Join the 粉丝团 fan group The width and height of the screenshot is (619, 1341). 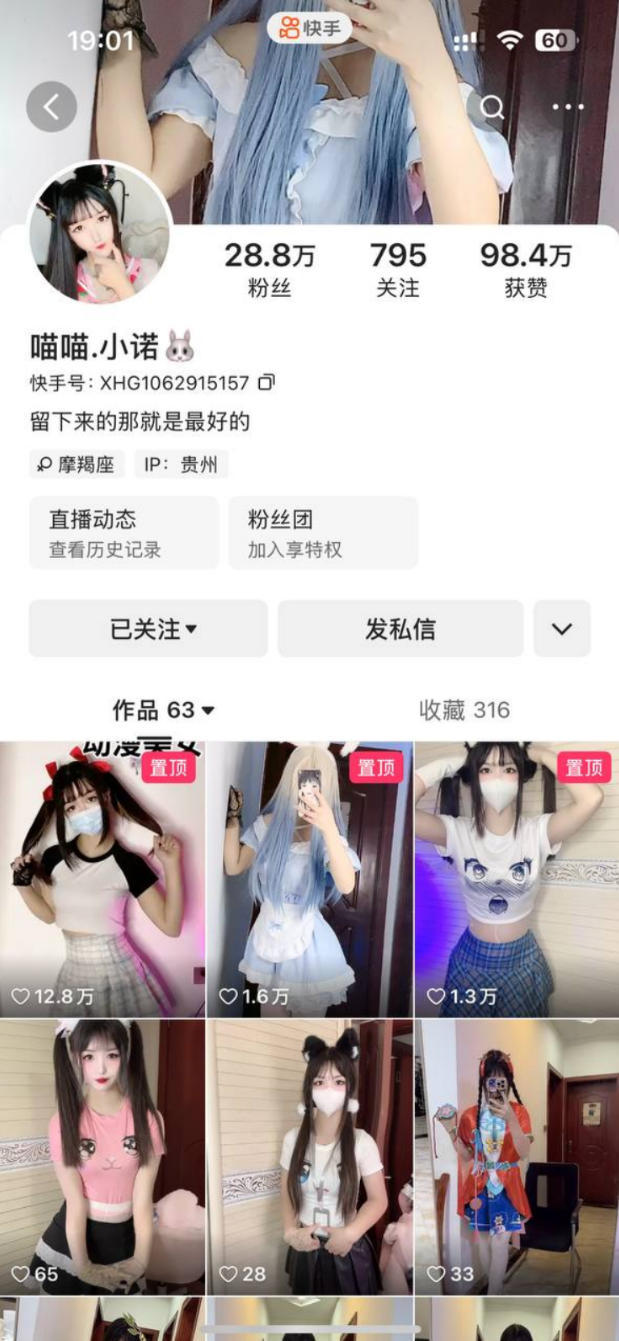tap(322, 533)
